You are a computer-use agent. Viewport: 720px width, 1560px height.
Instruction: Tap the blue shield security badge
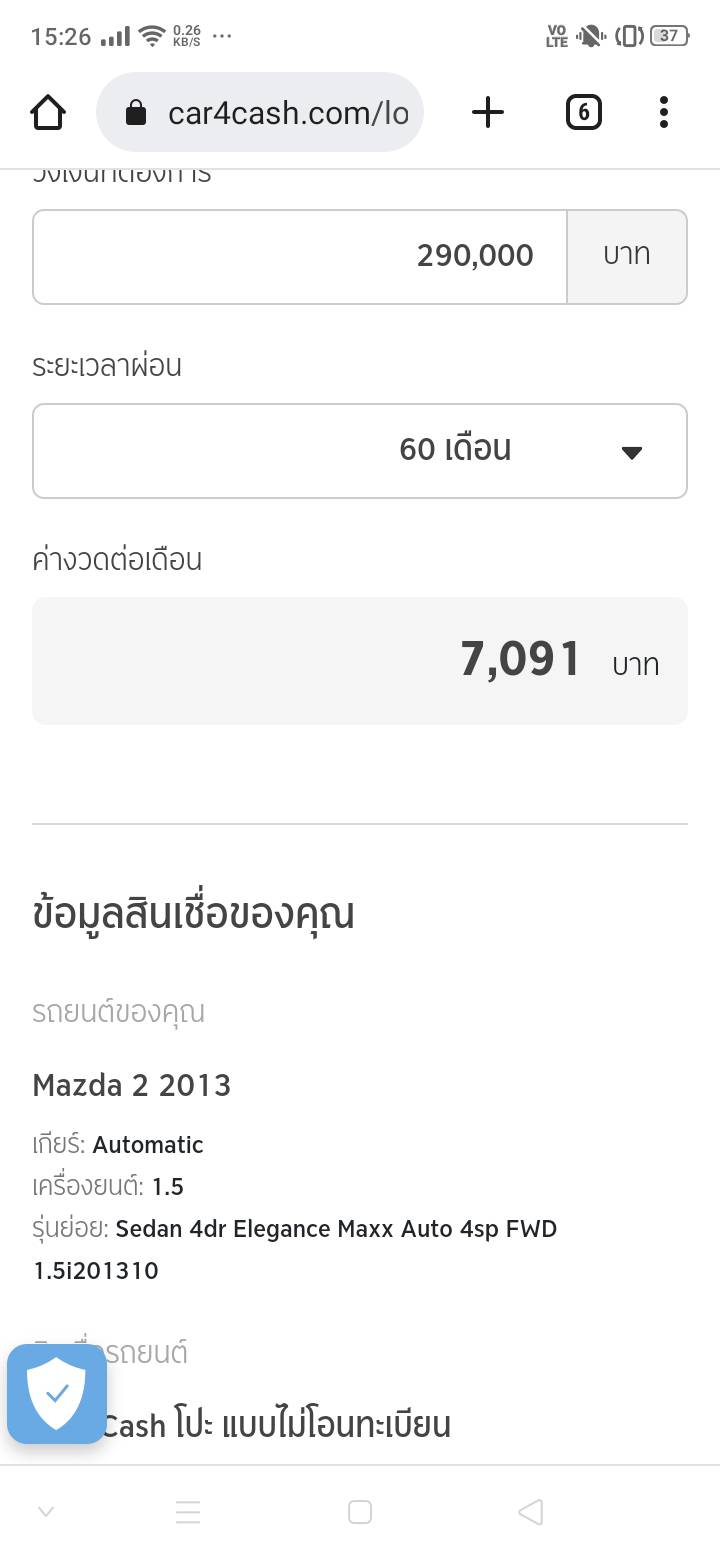click(x=56, y=1393)
